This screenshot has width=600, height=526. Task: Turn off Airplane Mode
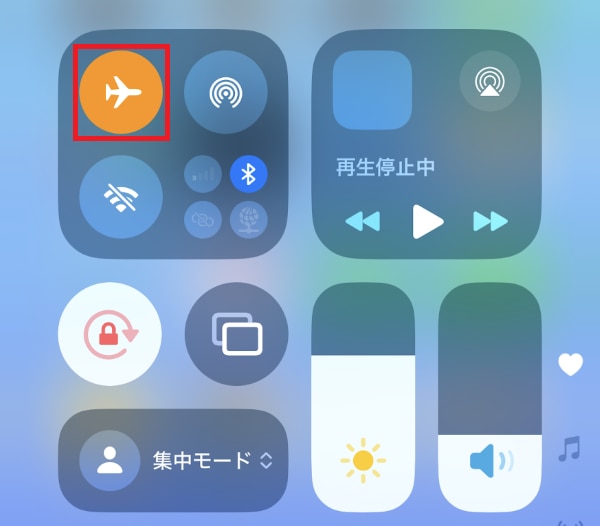click(120, 92)
